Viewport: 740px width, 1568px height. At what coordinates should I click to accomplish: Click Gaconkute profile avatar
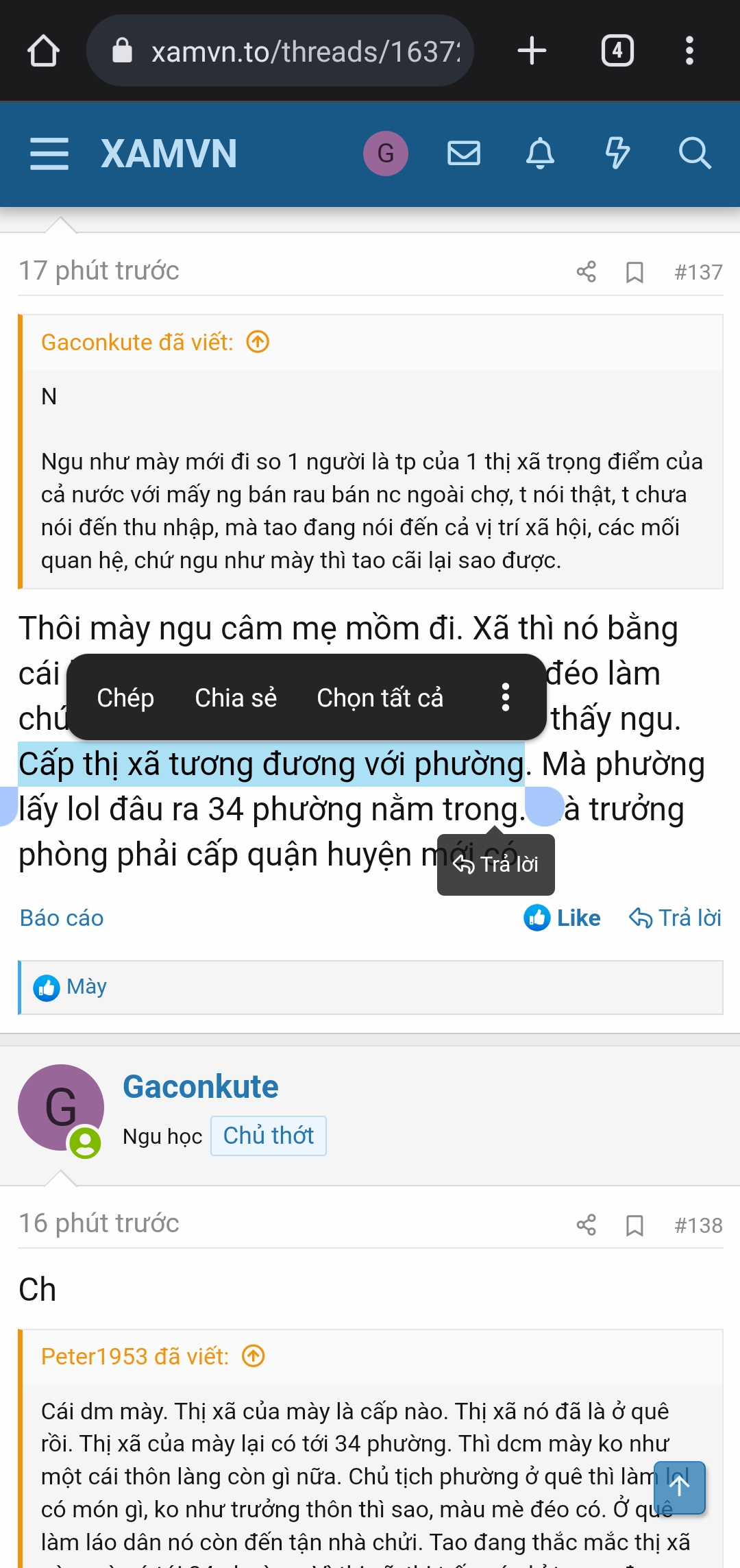[60, 1105]
